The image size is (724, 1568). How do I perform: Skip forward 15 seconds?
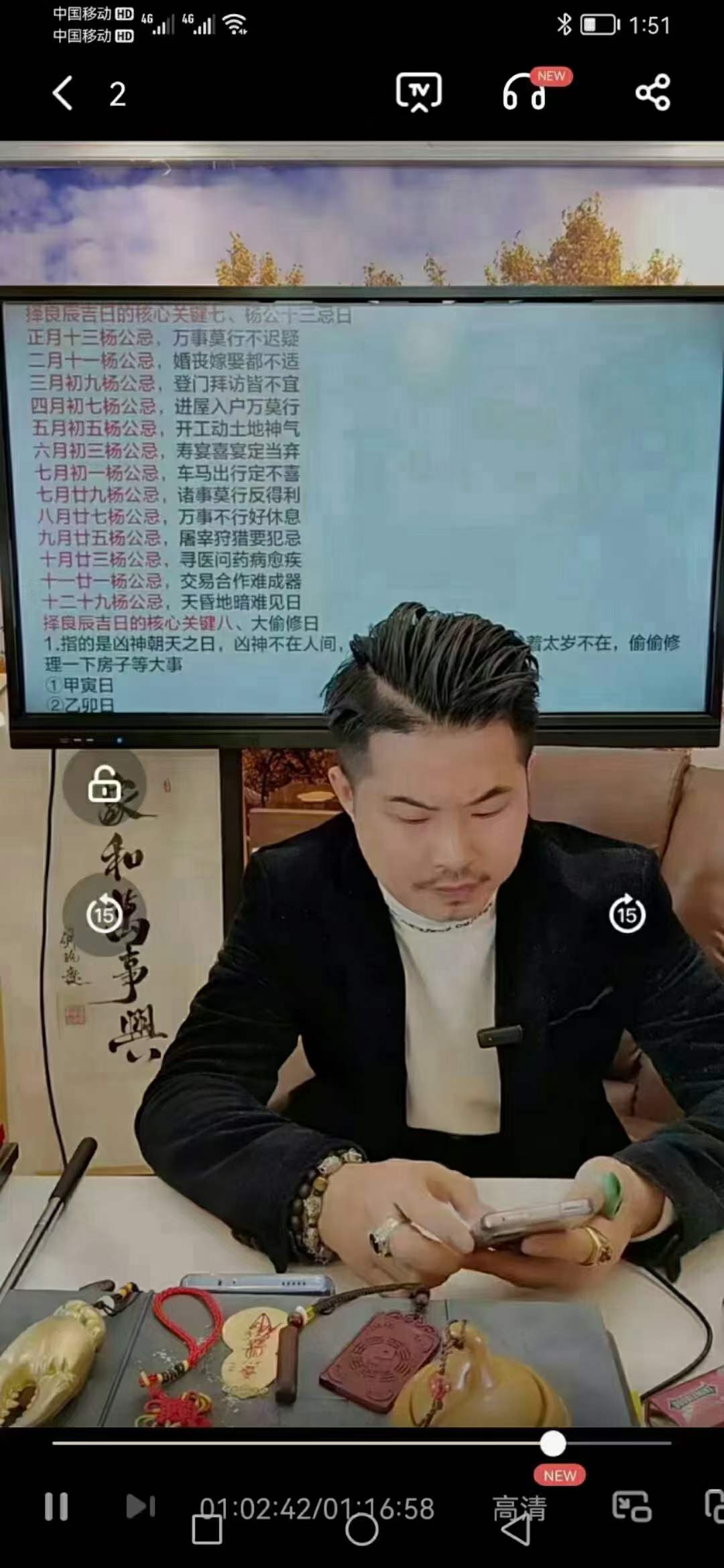[627, 914]
